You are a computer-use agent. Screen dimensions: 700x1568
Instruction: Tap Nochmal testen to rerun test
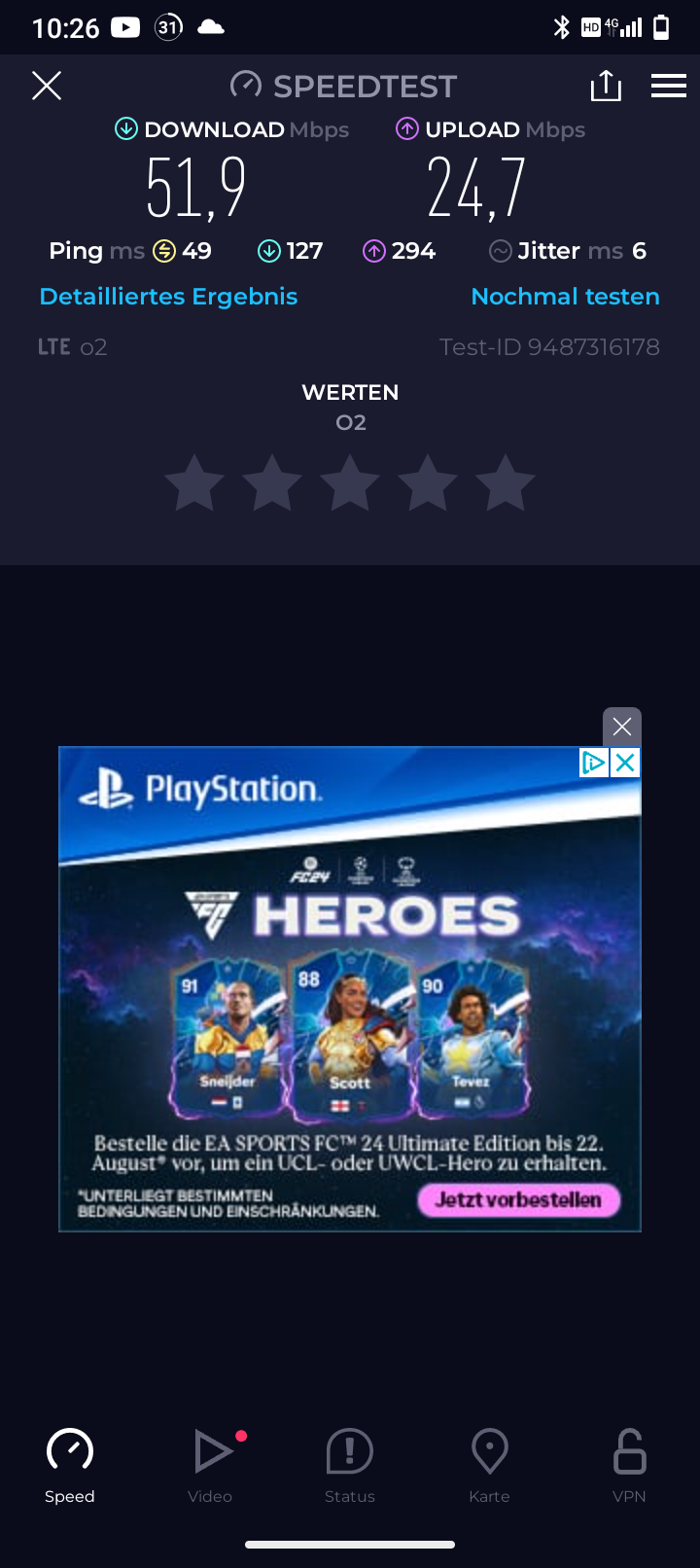(565, 297)
